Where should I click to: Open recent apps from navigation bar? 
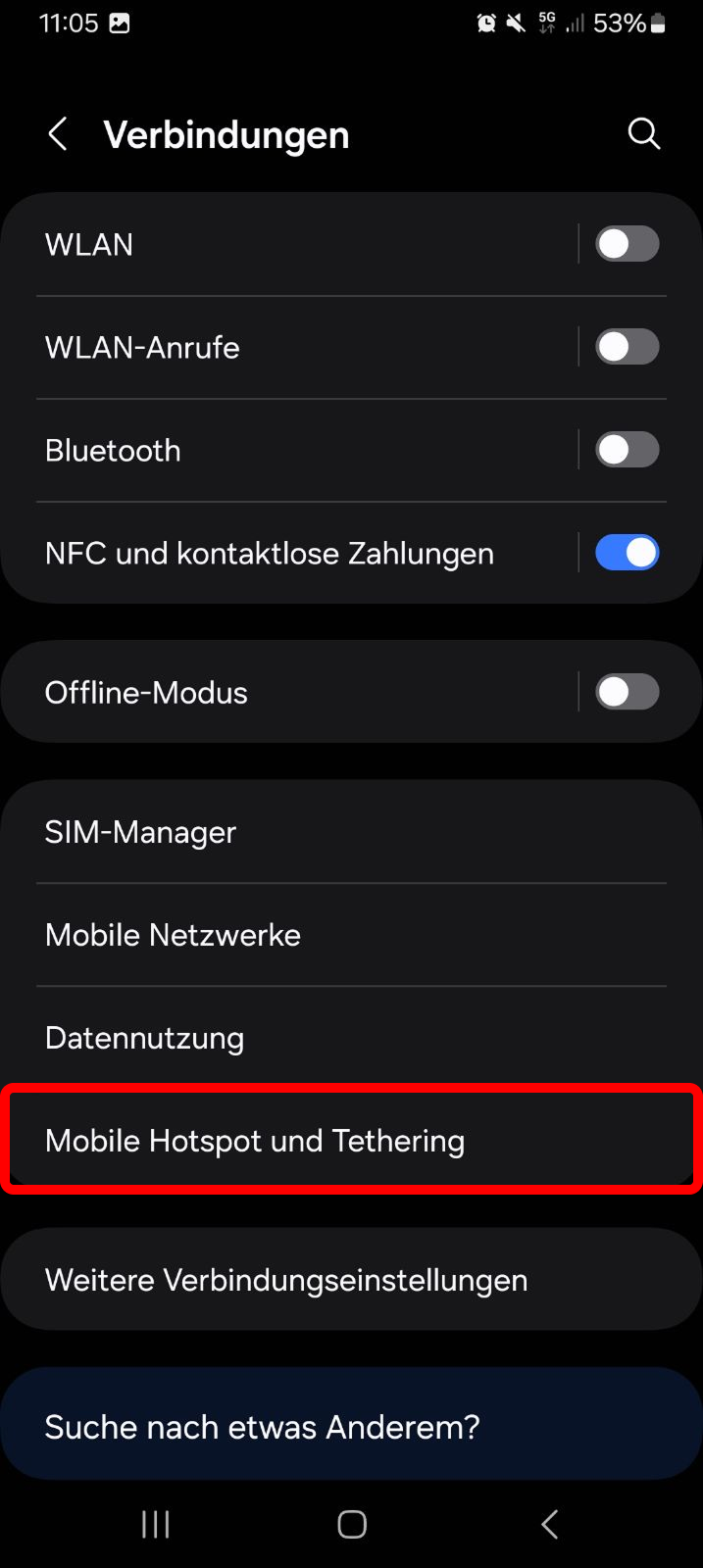(x=156, y=1524)
